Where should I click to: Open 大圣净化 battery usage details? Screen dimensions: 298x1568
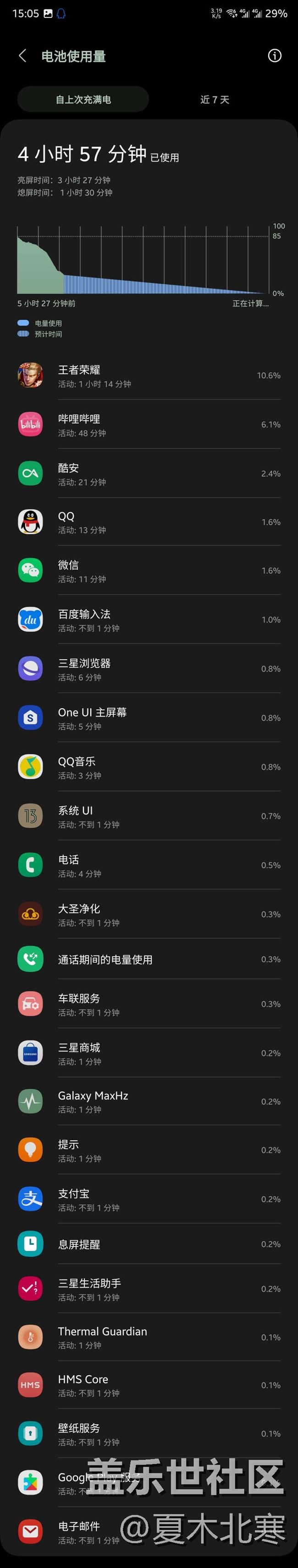pyautogui.click(x=149, y=914)
